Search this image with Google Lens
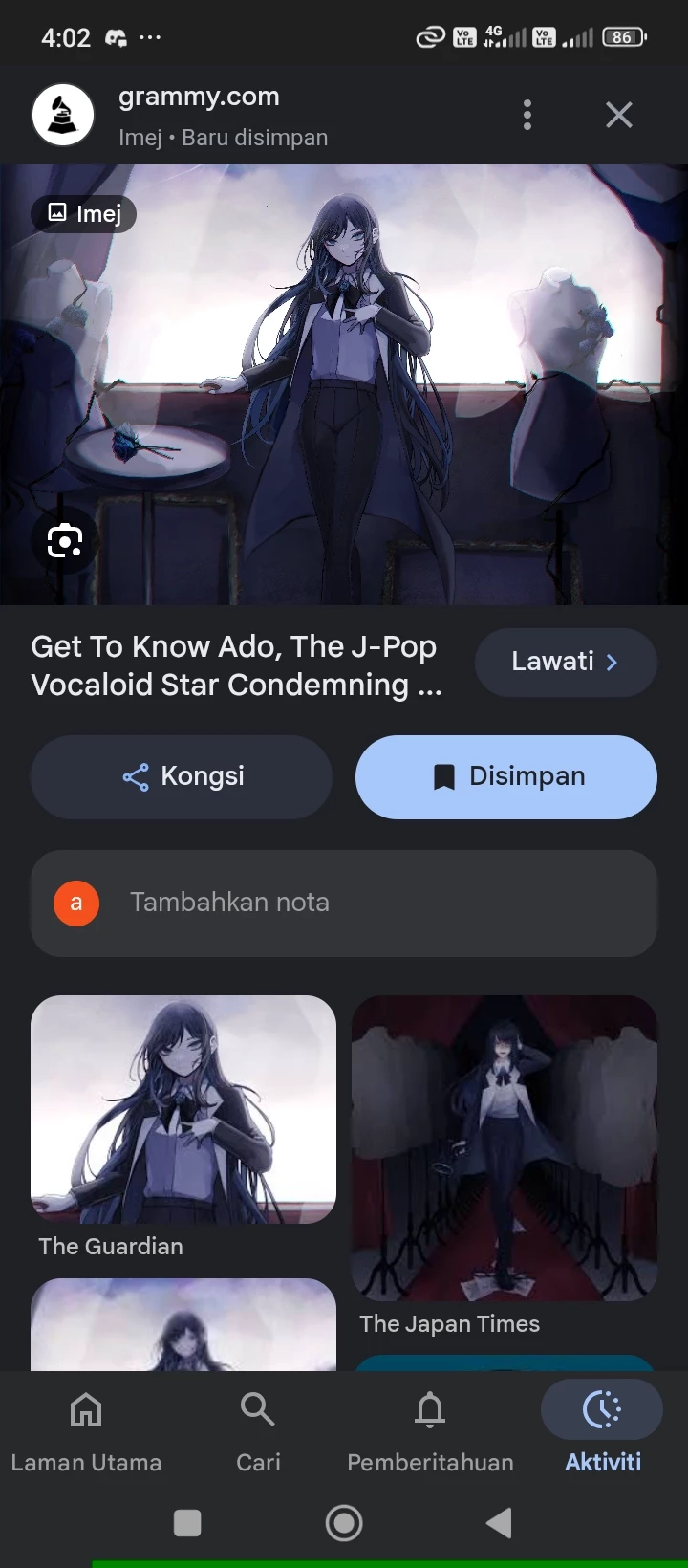Screen dimensions: 688x1568 click(64, 541)
